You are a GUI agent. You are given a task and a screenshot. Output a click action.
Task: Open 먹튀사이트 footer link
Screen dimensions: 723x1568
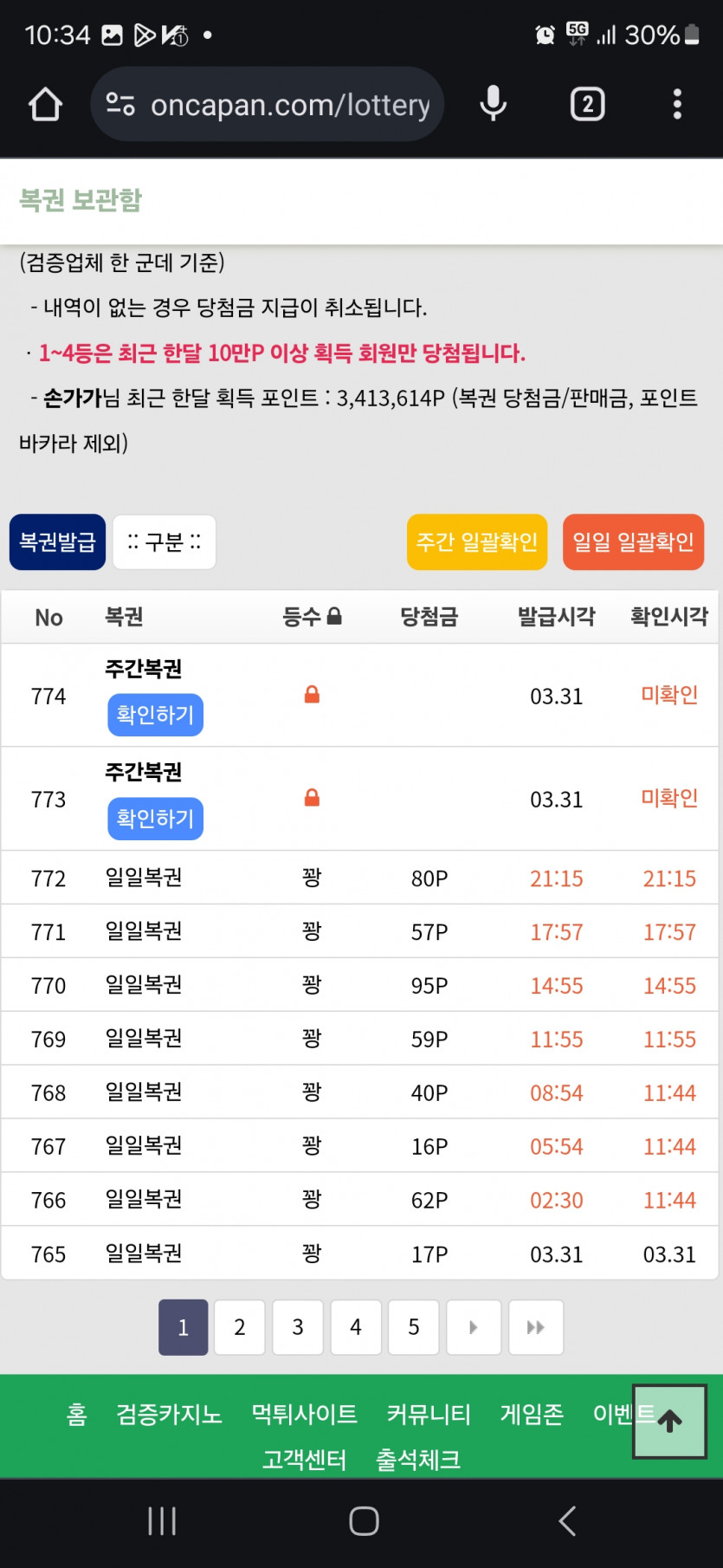(x=305, y=1415)
